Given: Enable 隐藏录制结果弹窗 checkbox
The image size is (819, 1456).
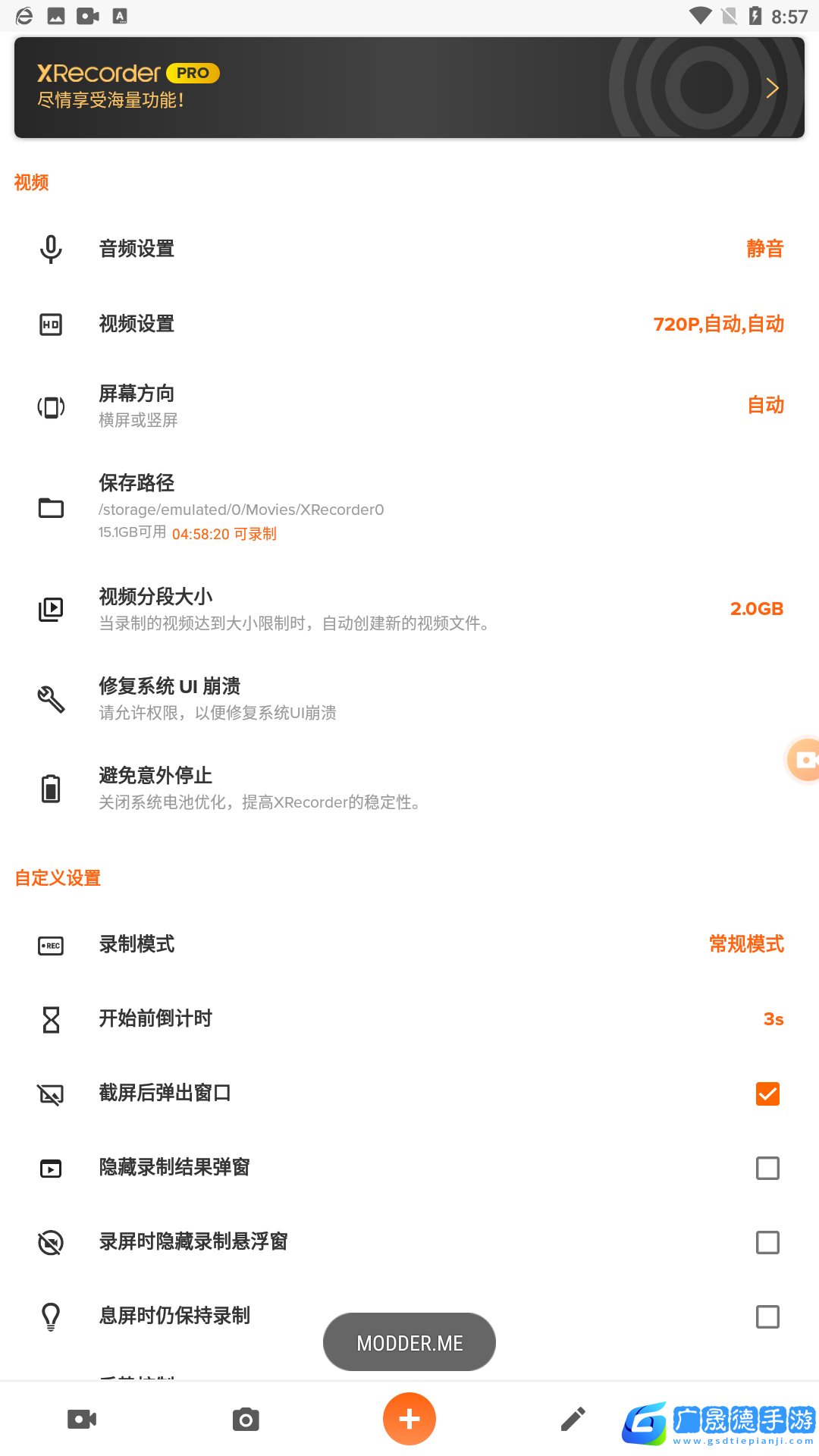Looking at the screenshot, I should 767,1168.
